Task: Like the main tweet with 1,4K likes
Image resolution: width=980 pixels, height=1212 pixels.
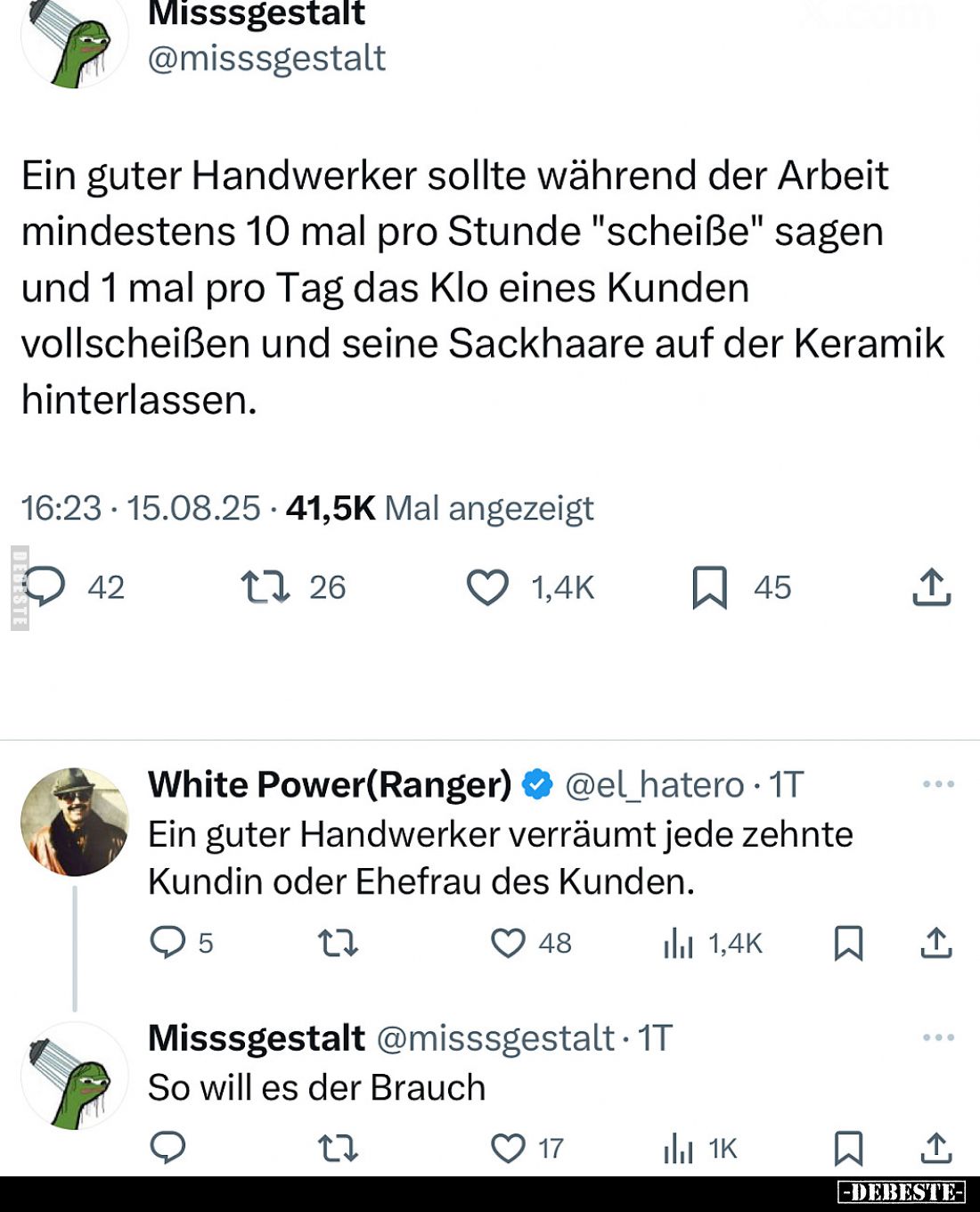Action: pyautogui.click(x=487, y=587)
